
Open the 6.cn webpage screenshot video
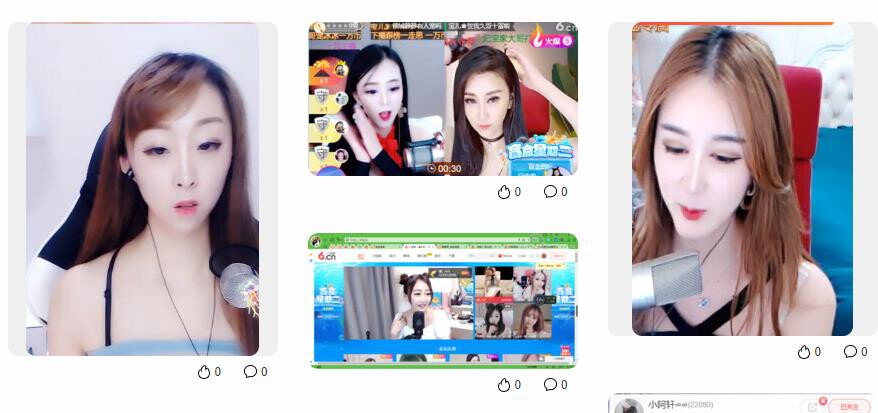click(442, 301)
